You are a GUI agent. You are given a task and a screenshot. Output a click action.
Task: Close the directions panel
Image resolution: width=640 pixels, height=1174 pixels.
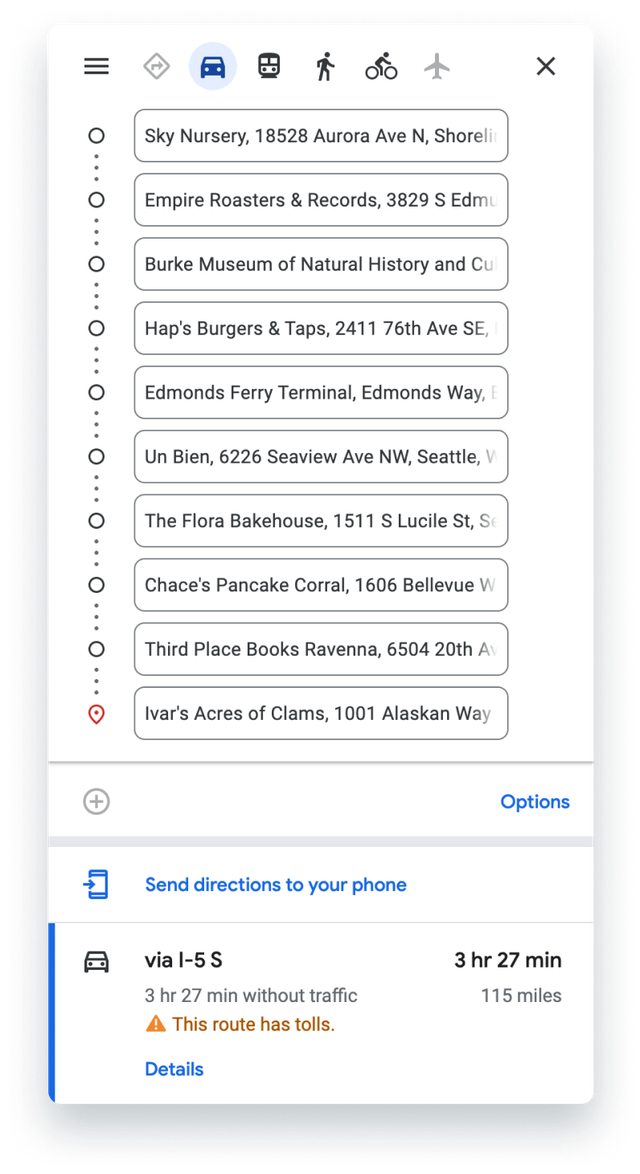545,67
